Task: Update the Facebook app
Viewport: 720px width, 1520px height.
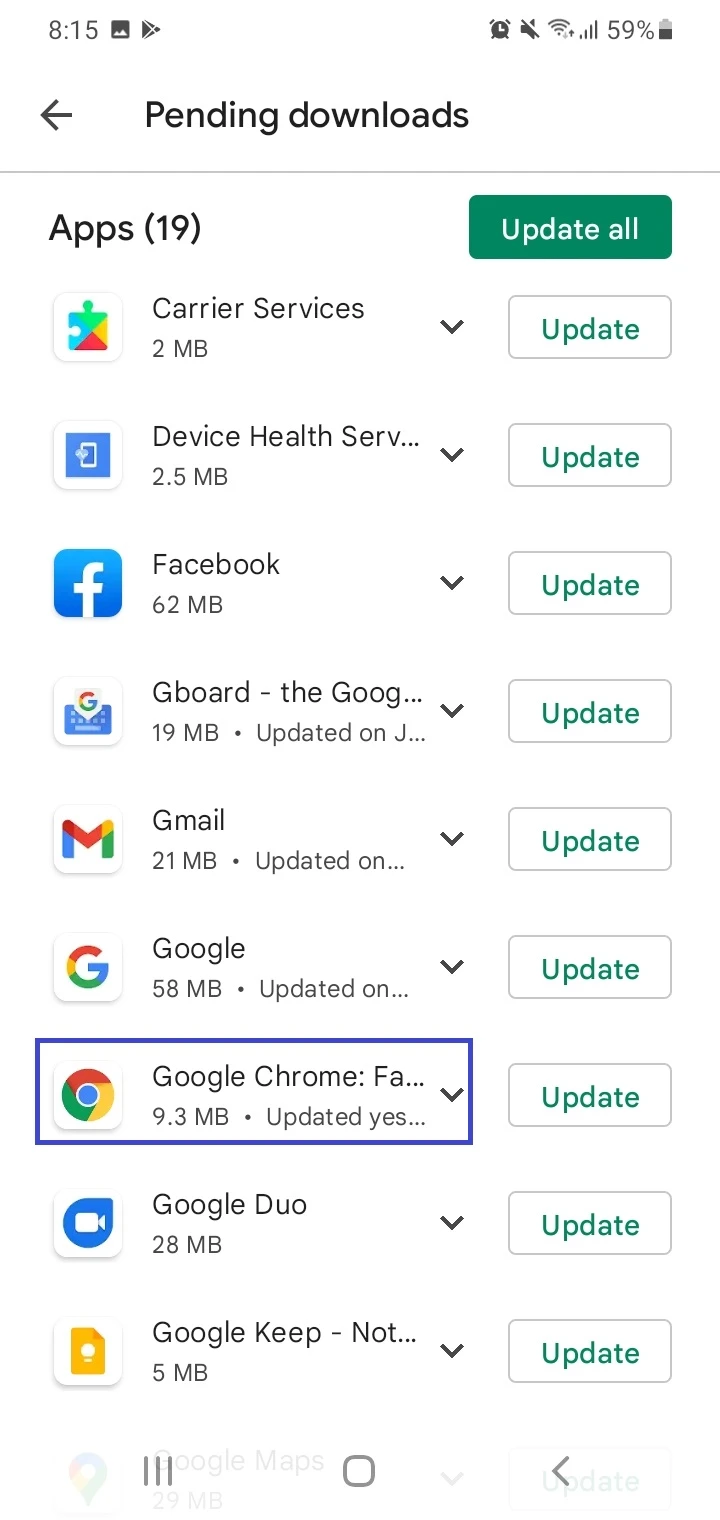Action: [x=590, y=584]
